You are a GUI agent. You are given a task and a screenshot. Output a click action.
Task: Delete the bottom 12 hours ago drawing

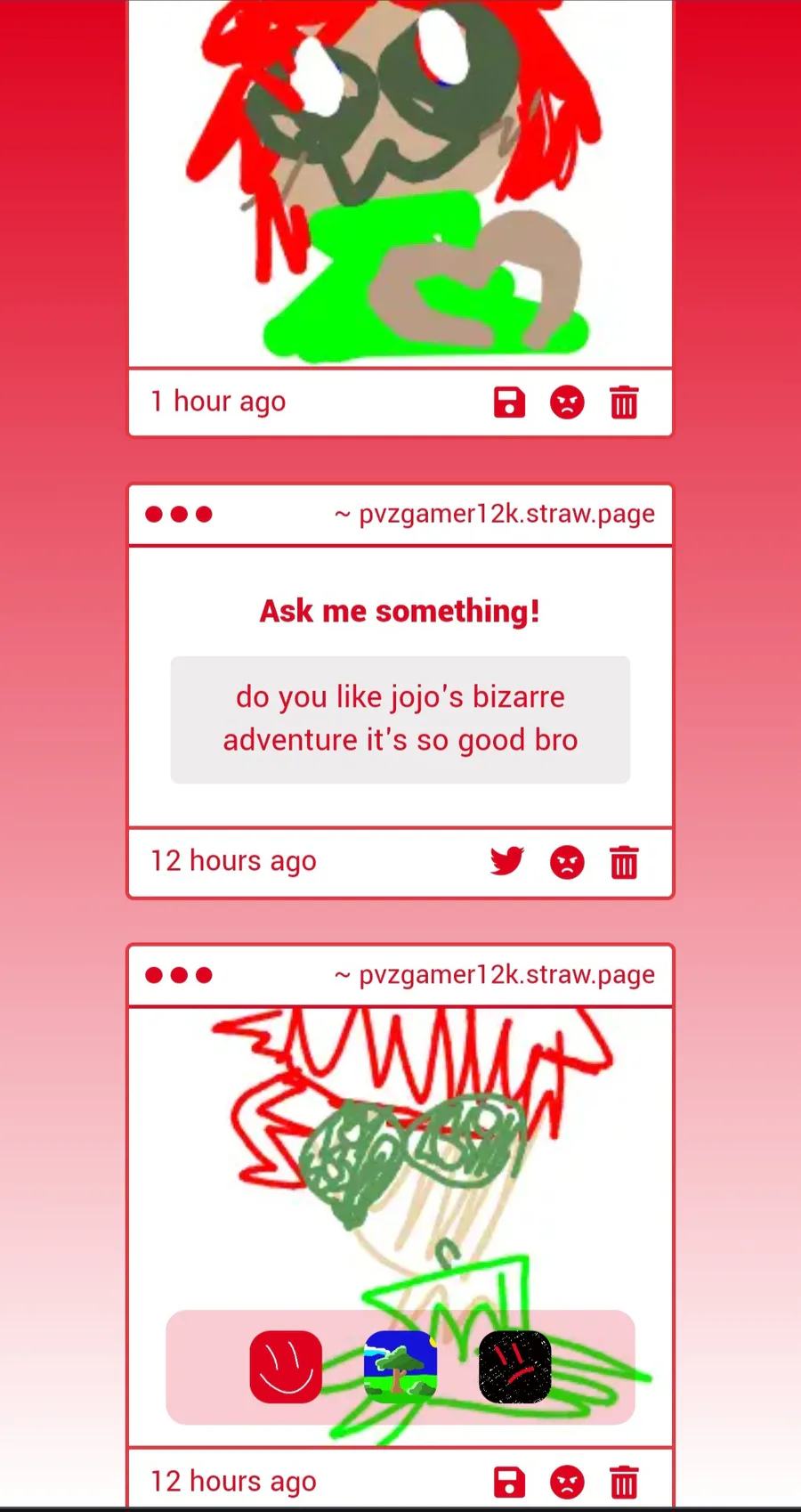click(624, 1483)
